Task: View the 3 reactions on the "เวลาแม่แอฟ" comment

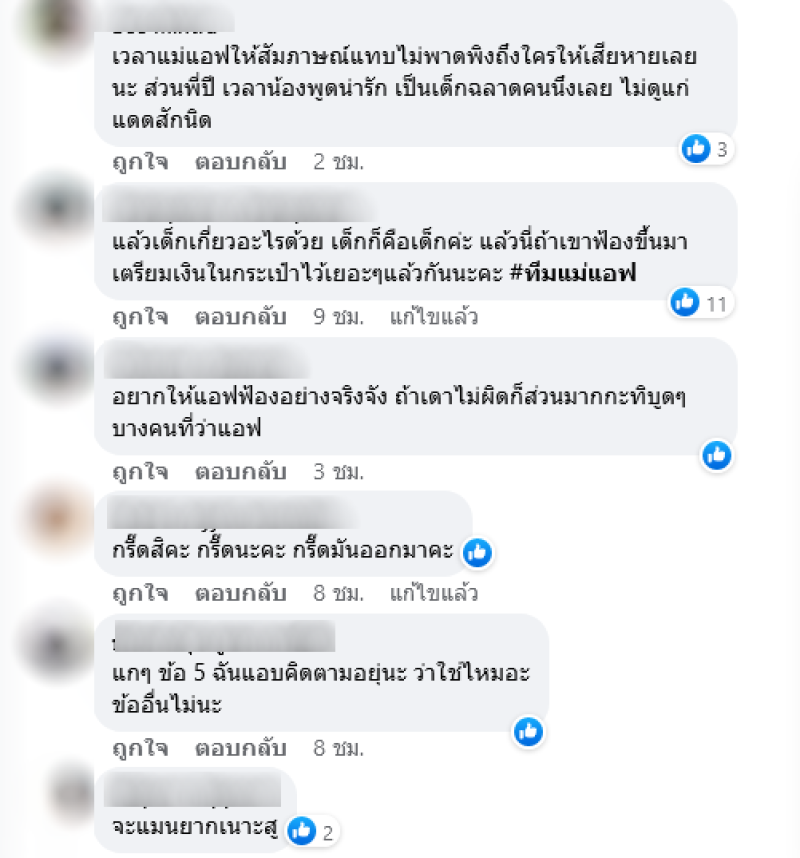Action: (x=709, y=150)
